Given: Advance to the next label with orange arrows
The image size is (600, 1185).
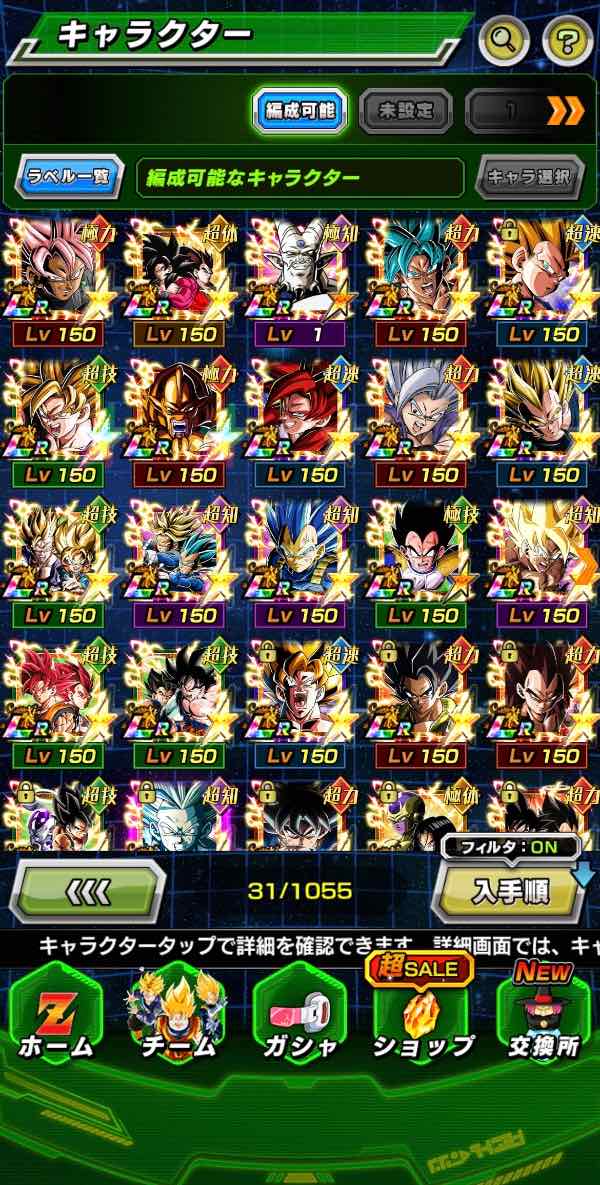Looking at the screenshot, I should (565, 111).
